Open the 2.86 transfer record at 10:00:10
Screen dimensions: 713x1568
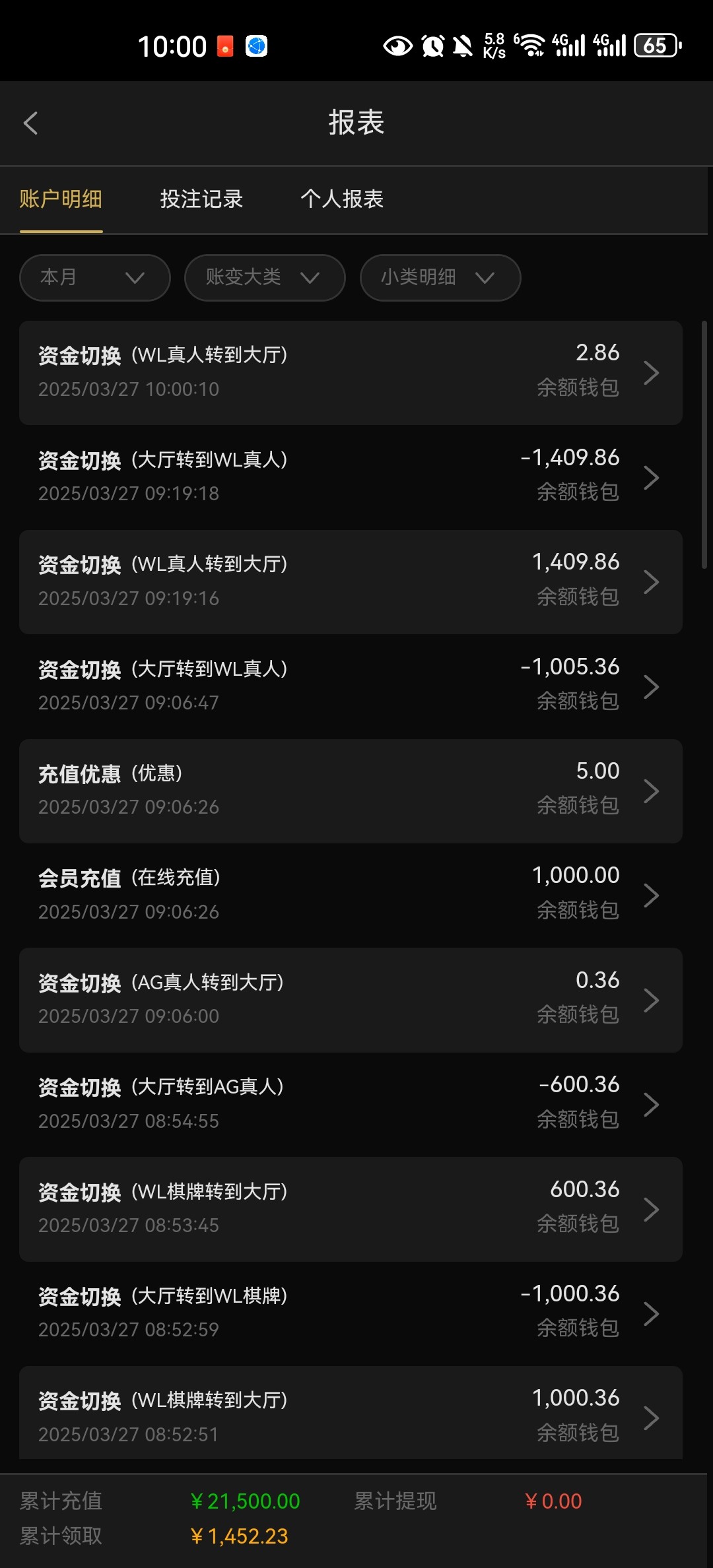[x=351, y=373]
